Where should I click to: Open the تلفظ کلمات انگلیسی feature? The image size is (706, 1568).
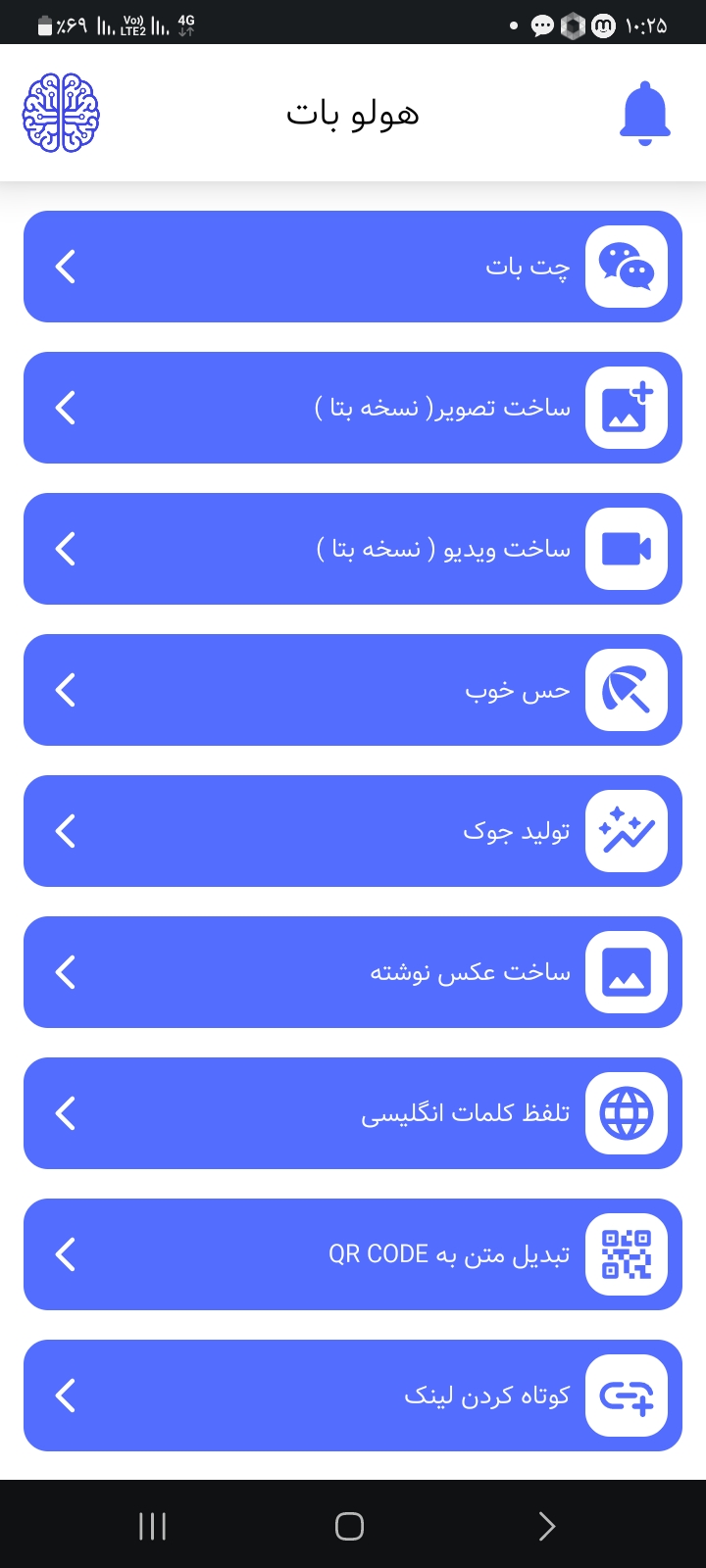pos(353,1113)
